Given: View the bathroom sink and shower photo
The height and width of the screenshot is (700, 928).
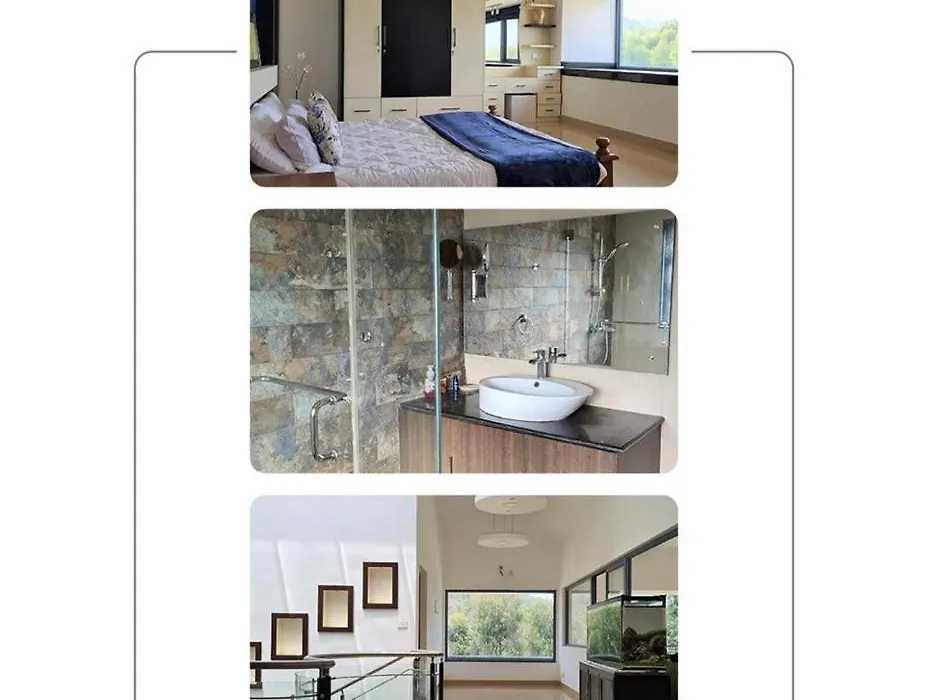Looking at the screenshot, I should coord(463,340).
